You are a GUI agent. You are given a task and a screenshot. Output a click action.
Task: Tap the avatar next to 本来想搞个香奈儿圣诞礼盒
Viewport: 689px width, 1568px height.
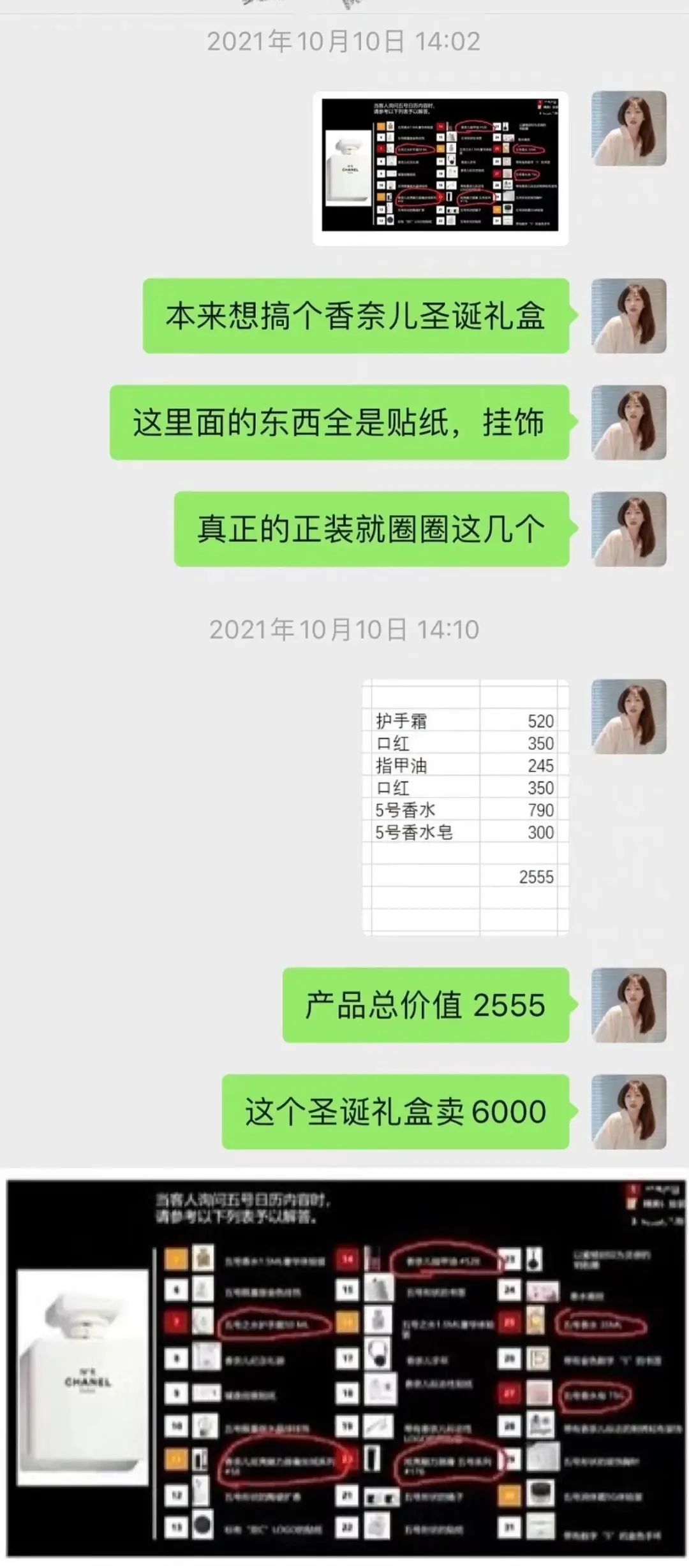(628, 316)
